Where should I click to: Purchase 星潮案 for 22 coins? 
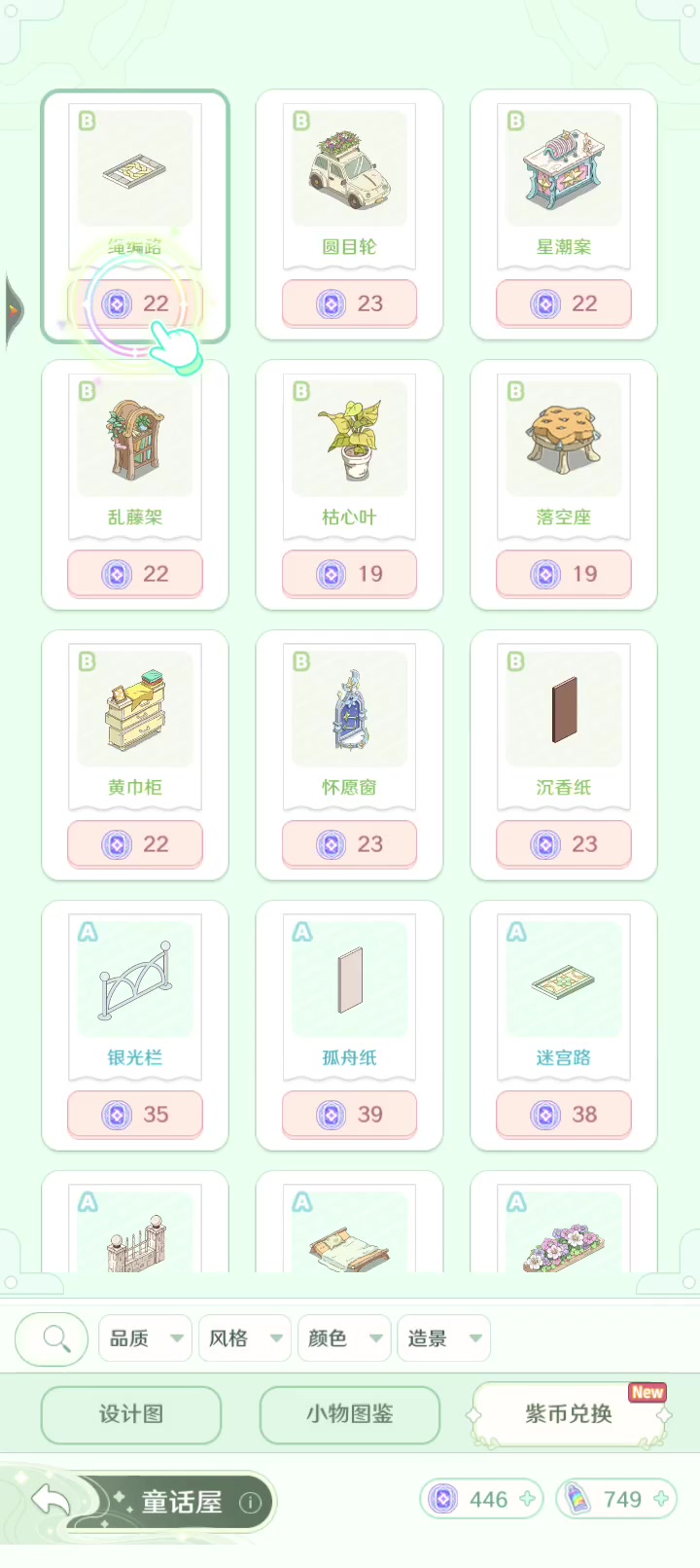tap(564, 303)
